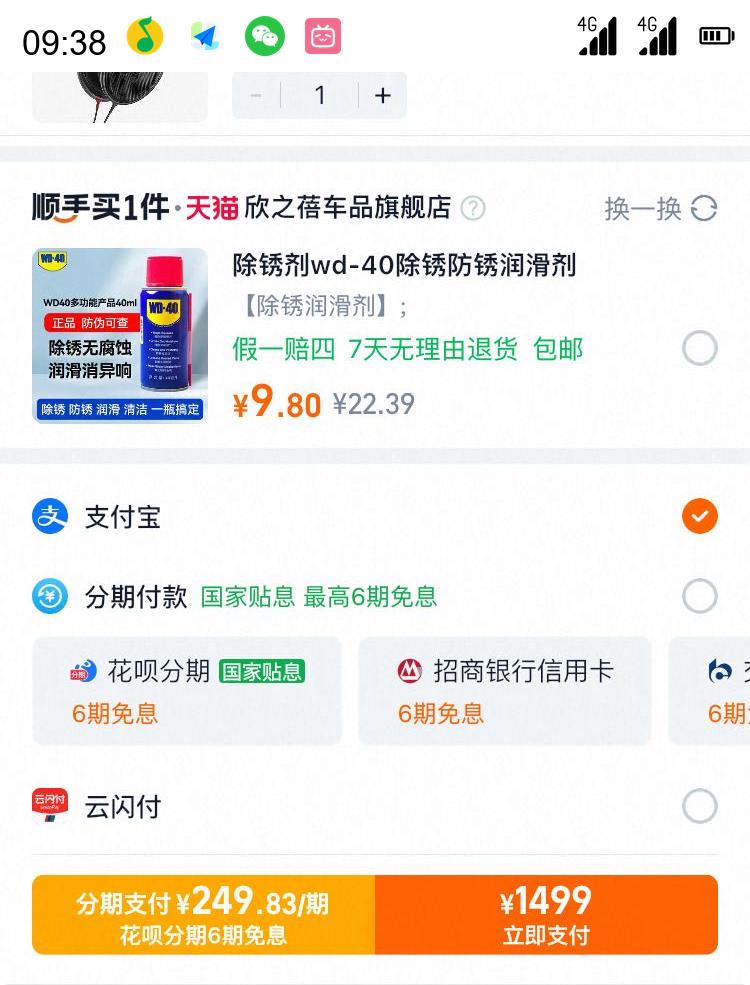Increase item quantity with the plus button
The height and width of the screenshot is (985, 750).
pos(383,95)
